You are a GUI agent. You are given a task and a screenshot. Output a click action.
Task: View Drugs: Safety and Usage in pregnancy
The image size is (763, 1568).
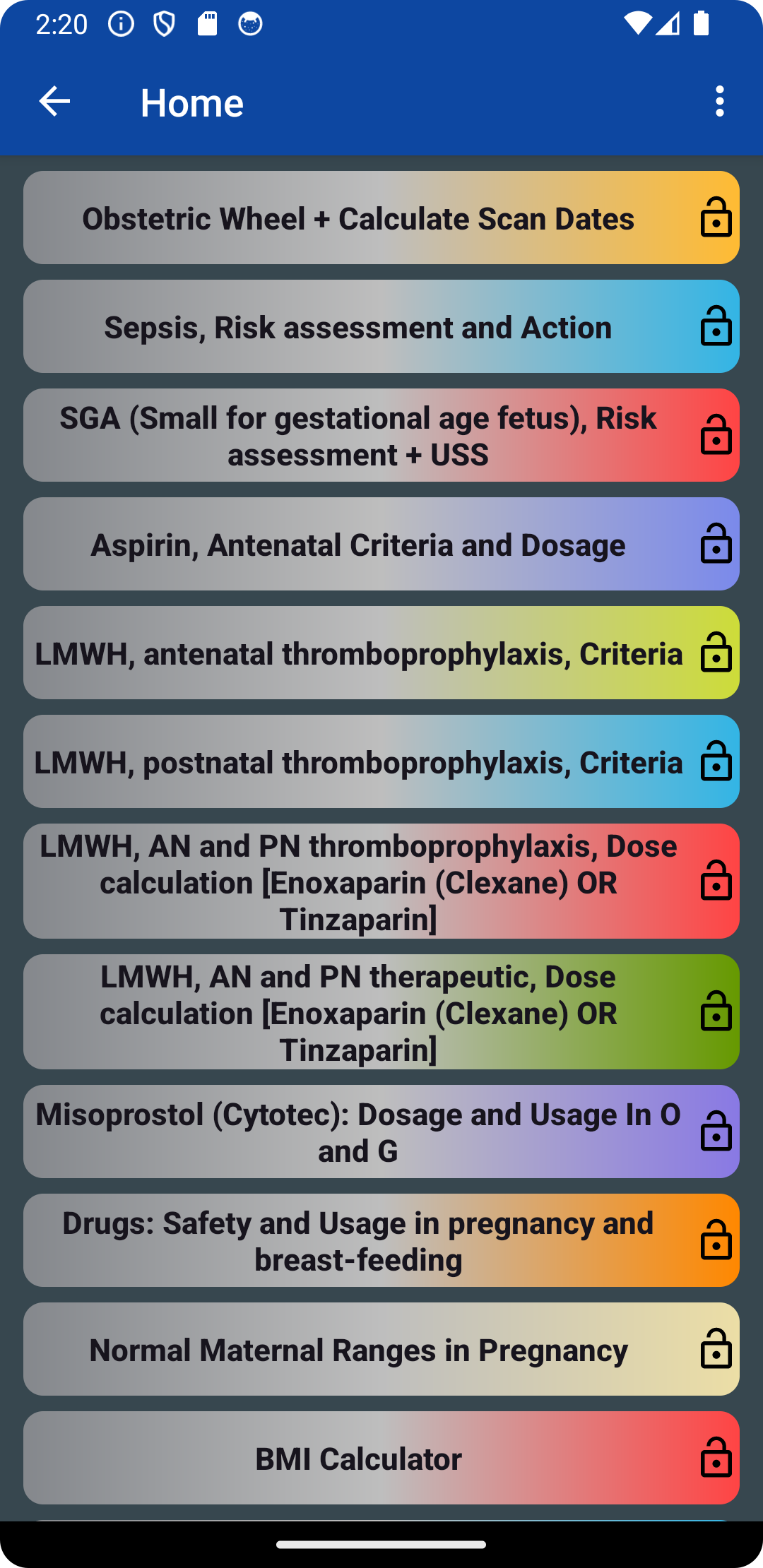[x=381, y=1240]
